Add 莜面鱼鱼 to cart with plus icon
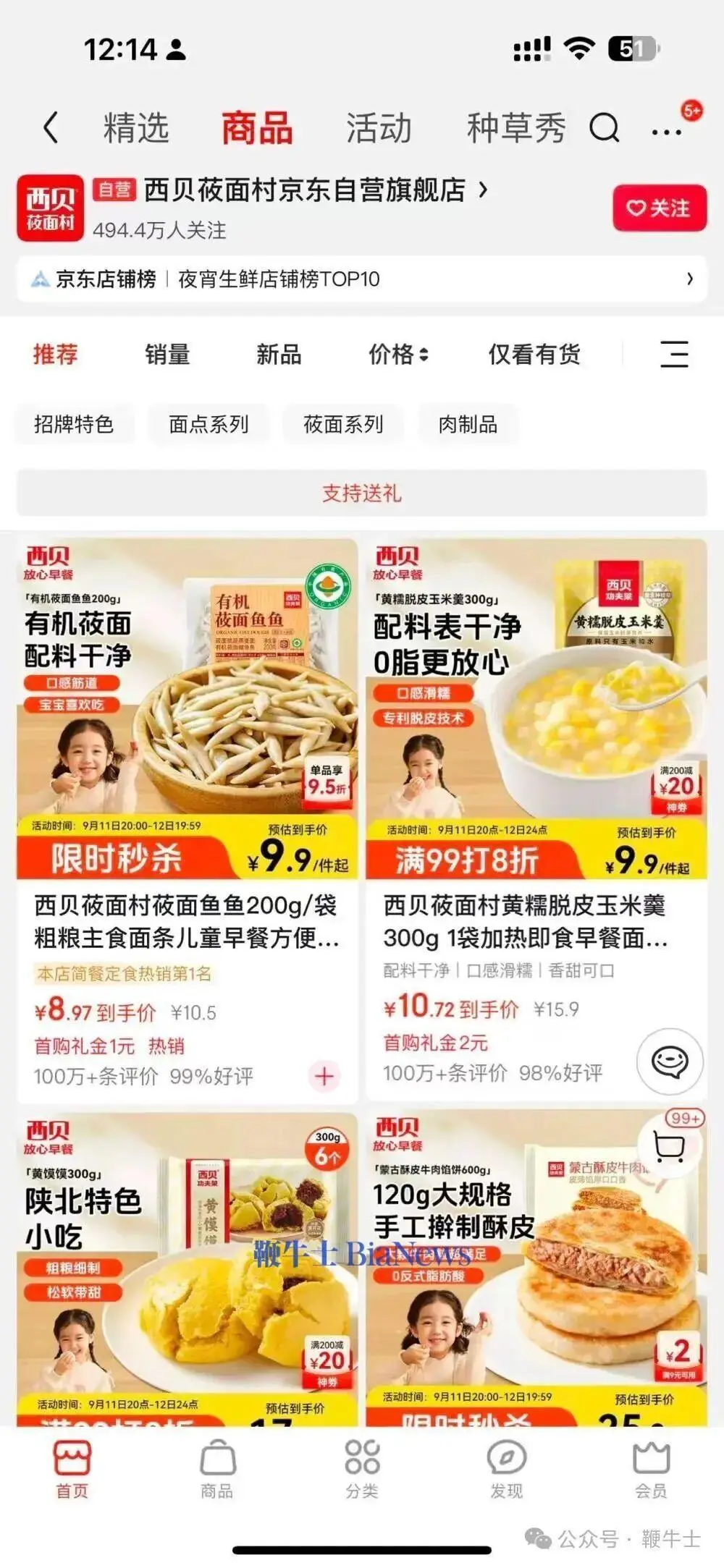Viewport: 724px width, 1568px height. (324, 1076)
